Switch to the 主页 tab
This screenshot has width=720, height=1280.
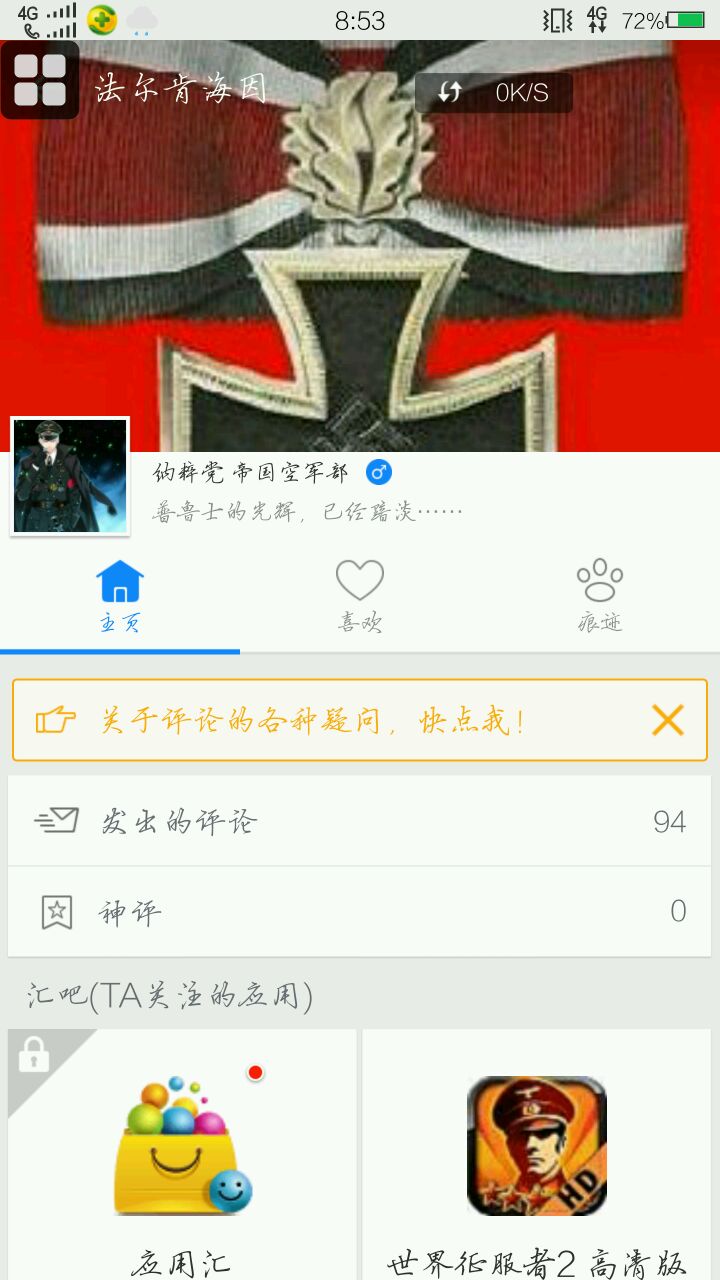(120, 597)
